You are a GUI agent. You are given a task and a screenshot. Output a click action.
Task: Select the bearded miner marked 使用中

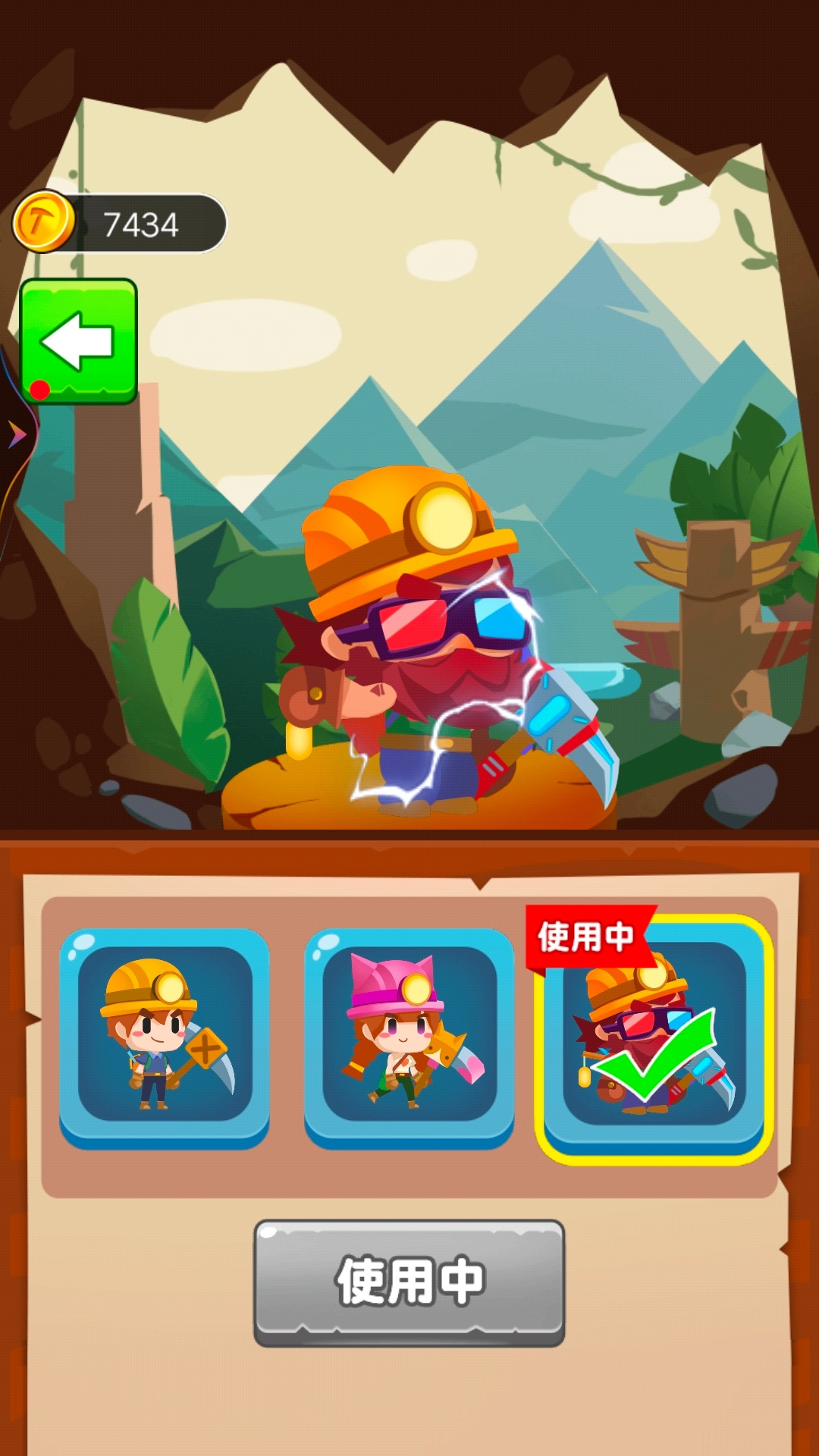point(654,1039)
